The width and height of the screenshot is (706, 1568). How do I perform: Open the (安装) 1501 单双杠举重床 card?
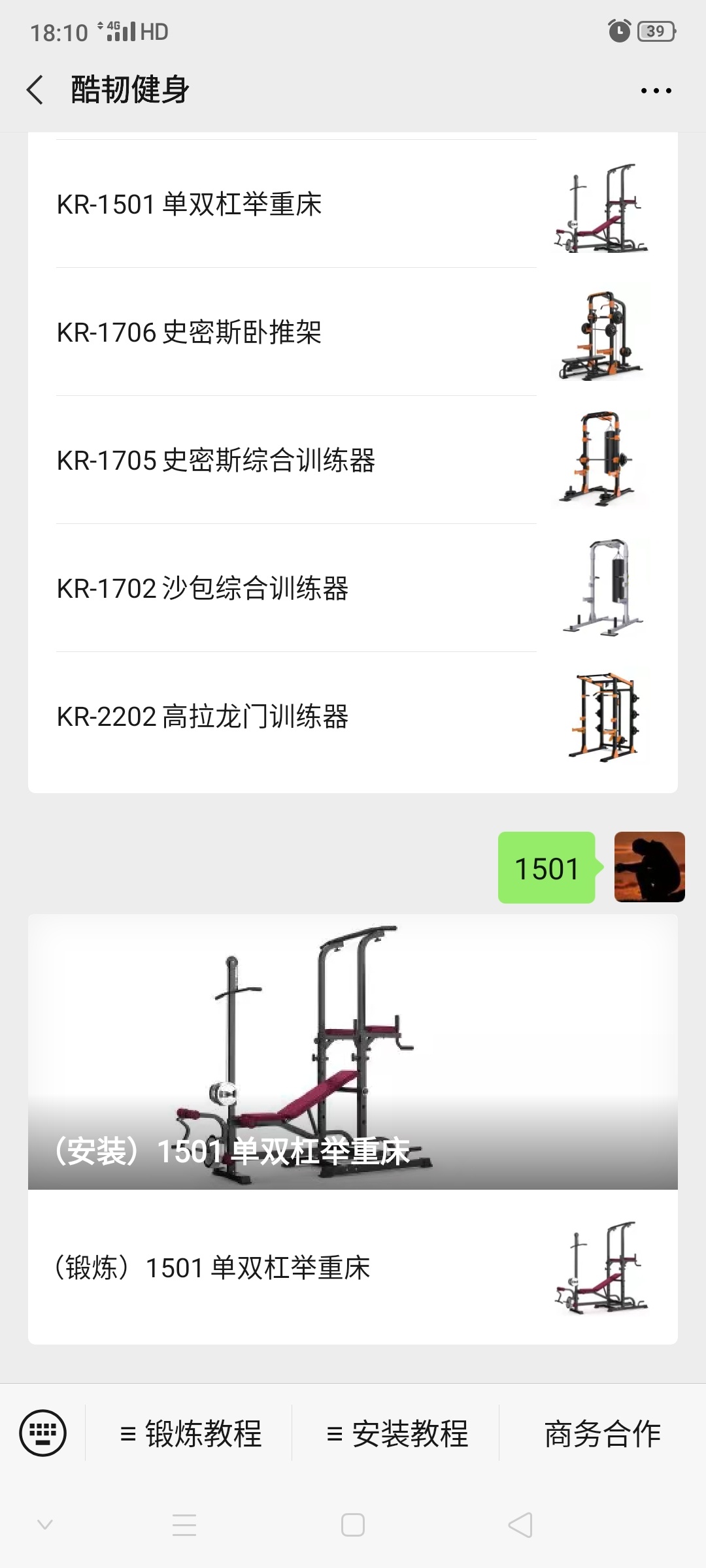[x=352, y=1052]
